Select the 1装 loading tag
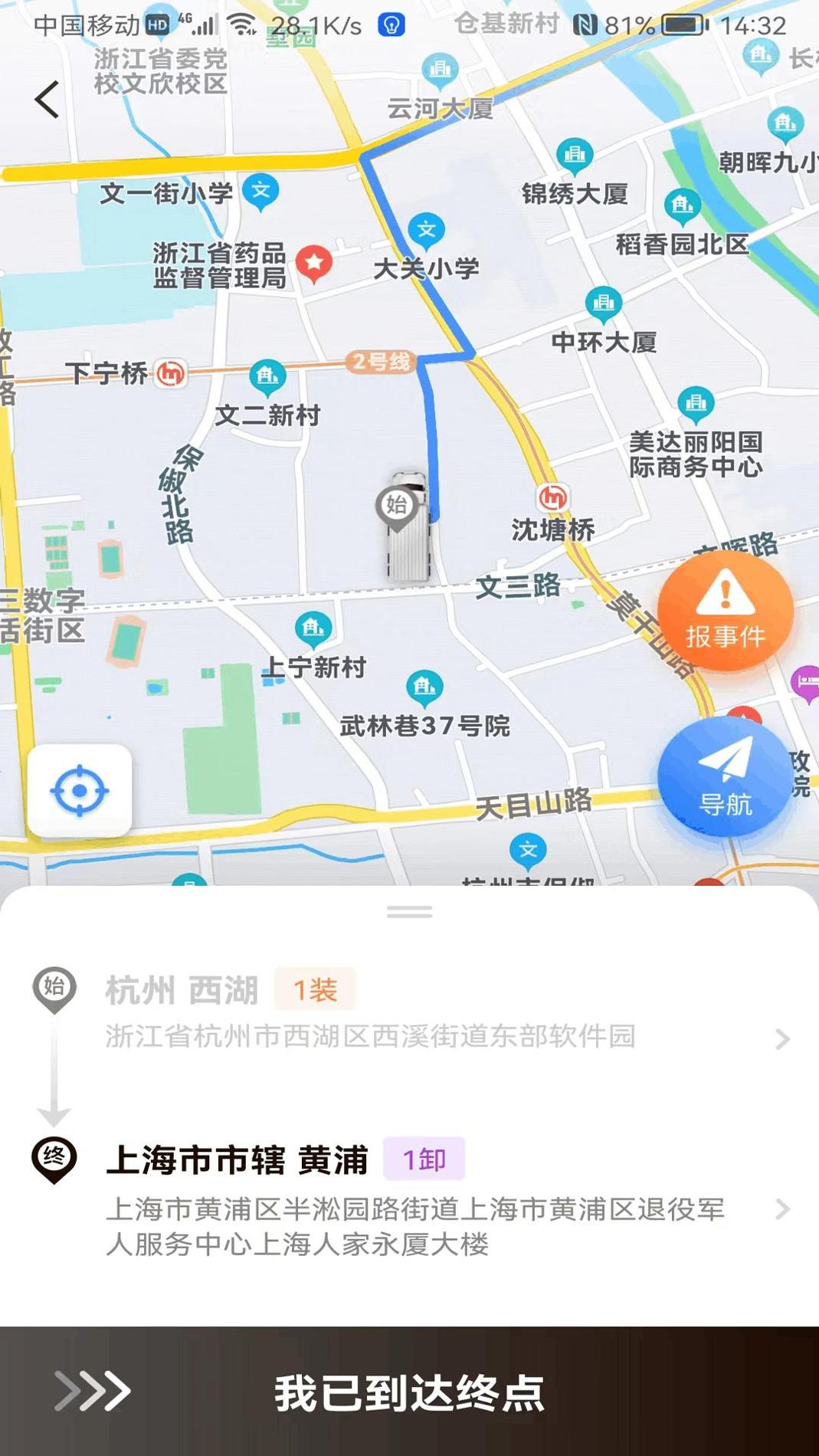The height and width of the screenshot is (1456, 819). pos(315,990)
